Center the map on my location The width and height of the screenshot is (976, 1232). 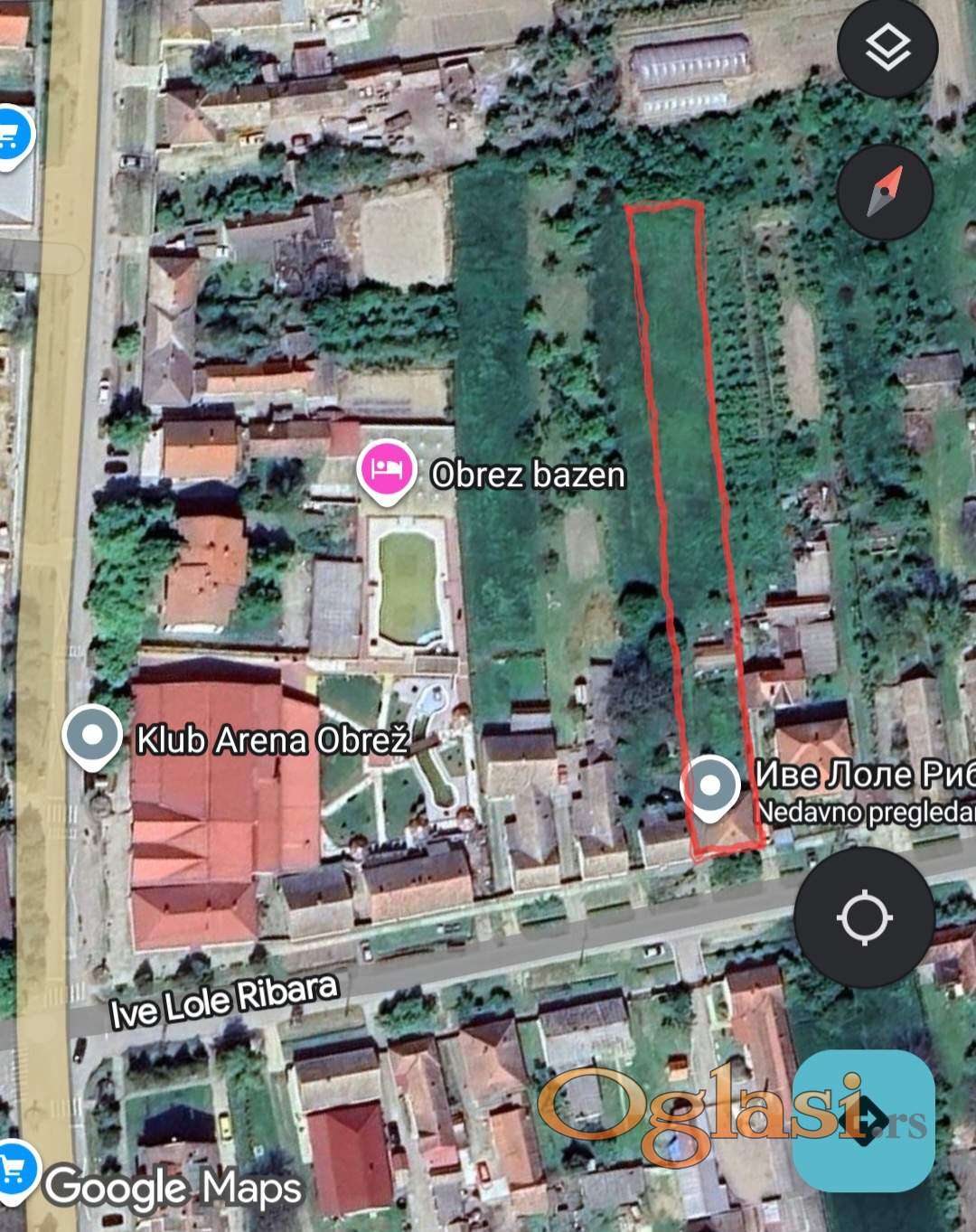pos(864,917)
